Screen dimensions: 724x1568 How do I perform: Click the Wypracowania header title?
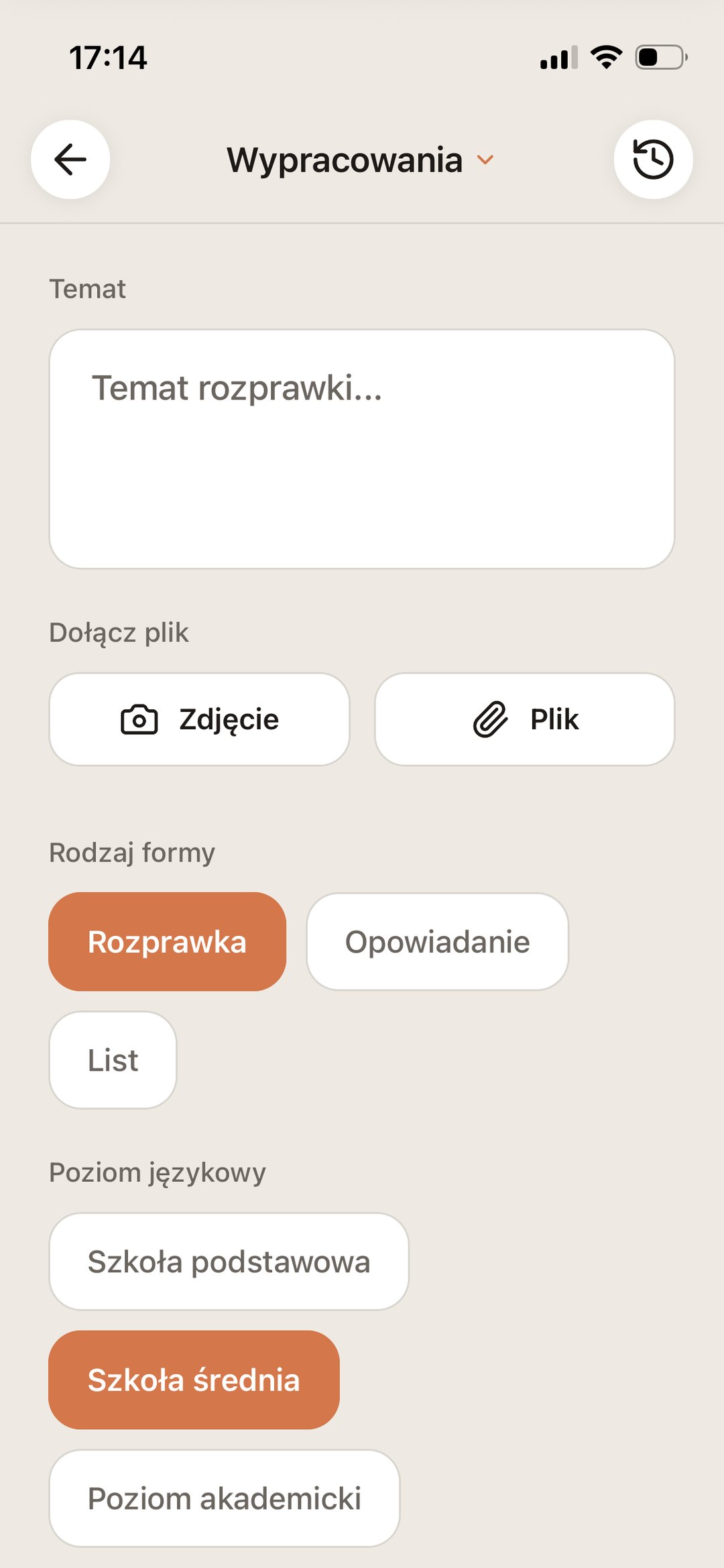coord(345,160)
